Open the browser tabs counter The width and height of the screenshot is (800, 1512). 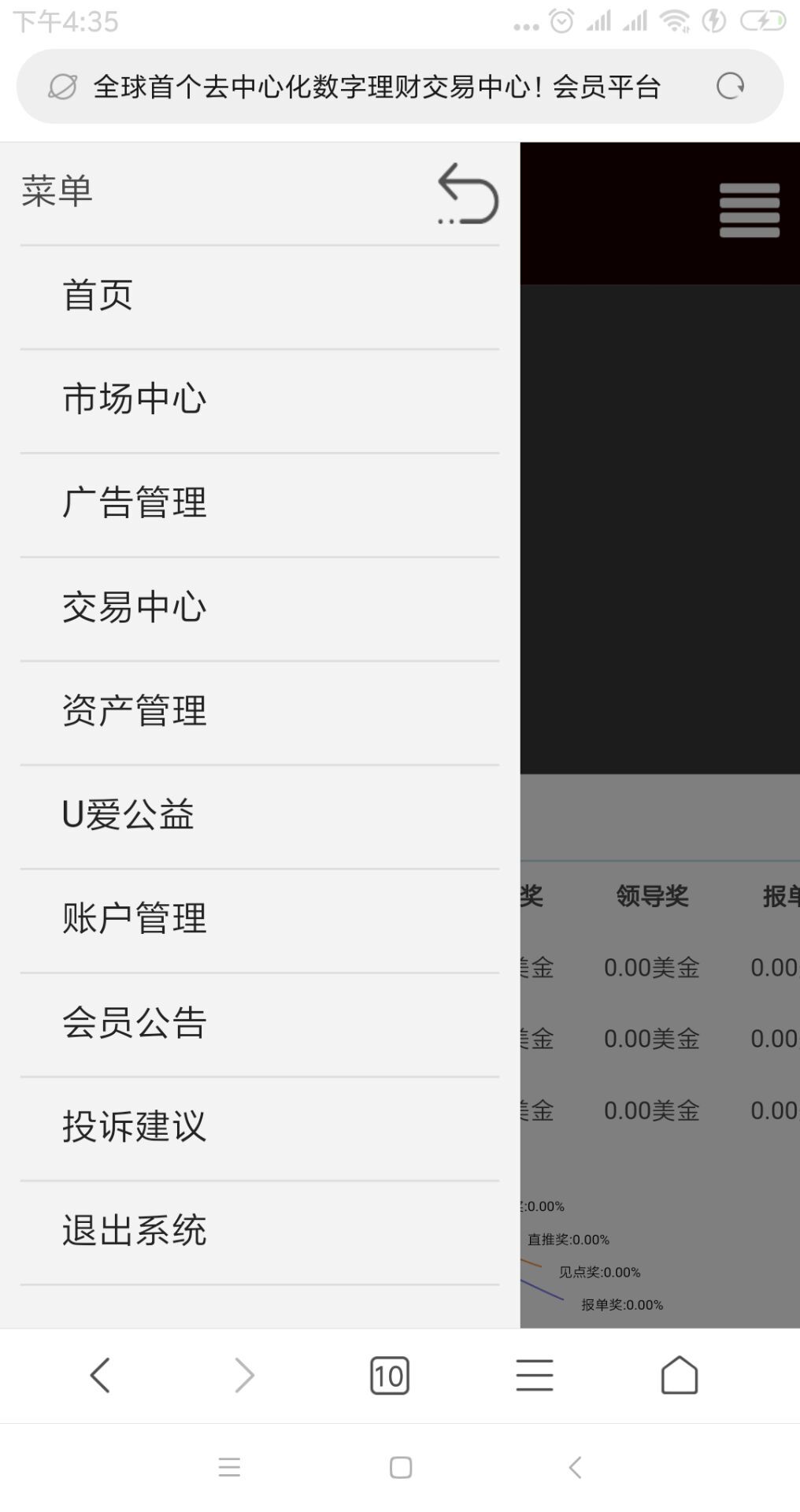[390, 1376]
